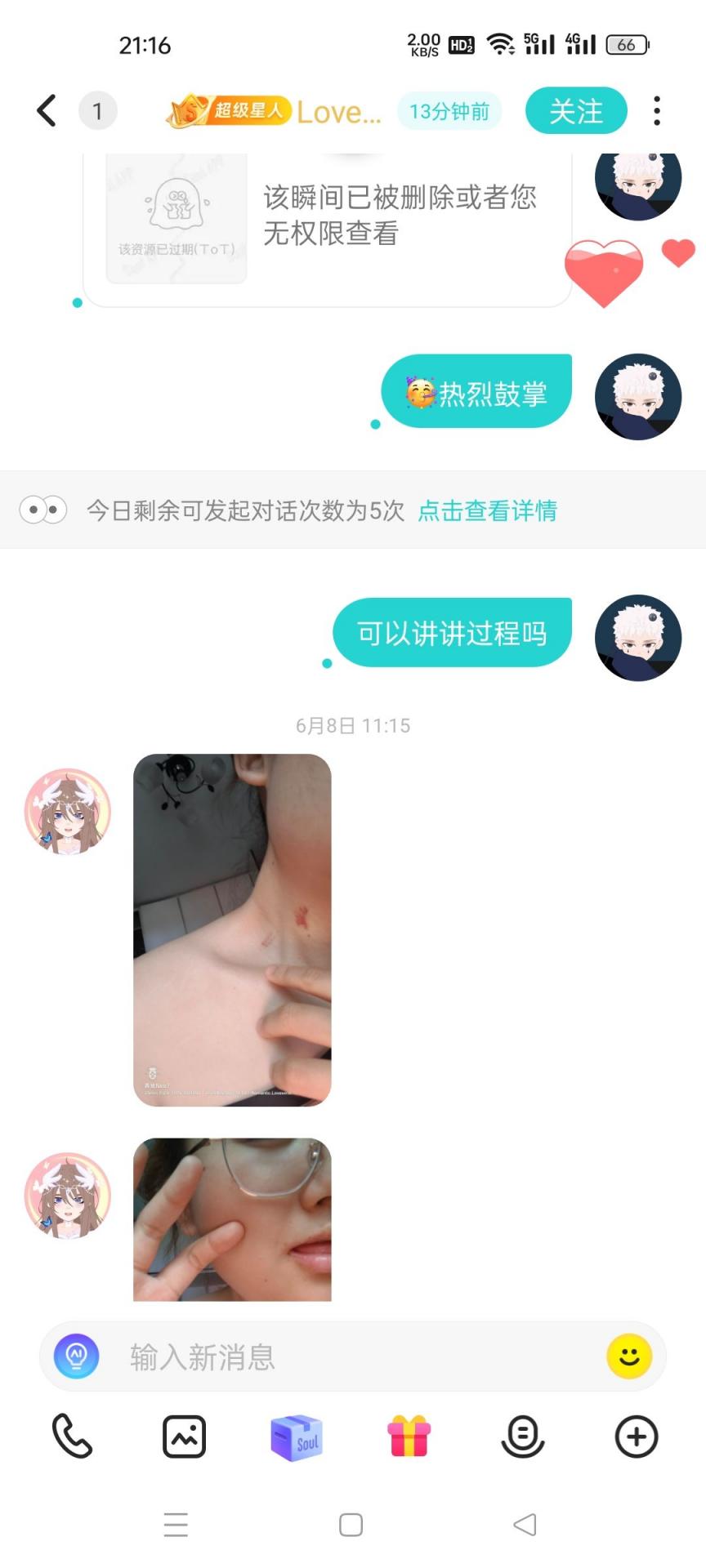The image size is (706, 1568).
Task: Open the three-dot overflow menu
Action: 657,111
